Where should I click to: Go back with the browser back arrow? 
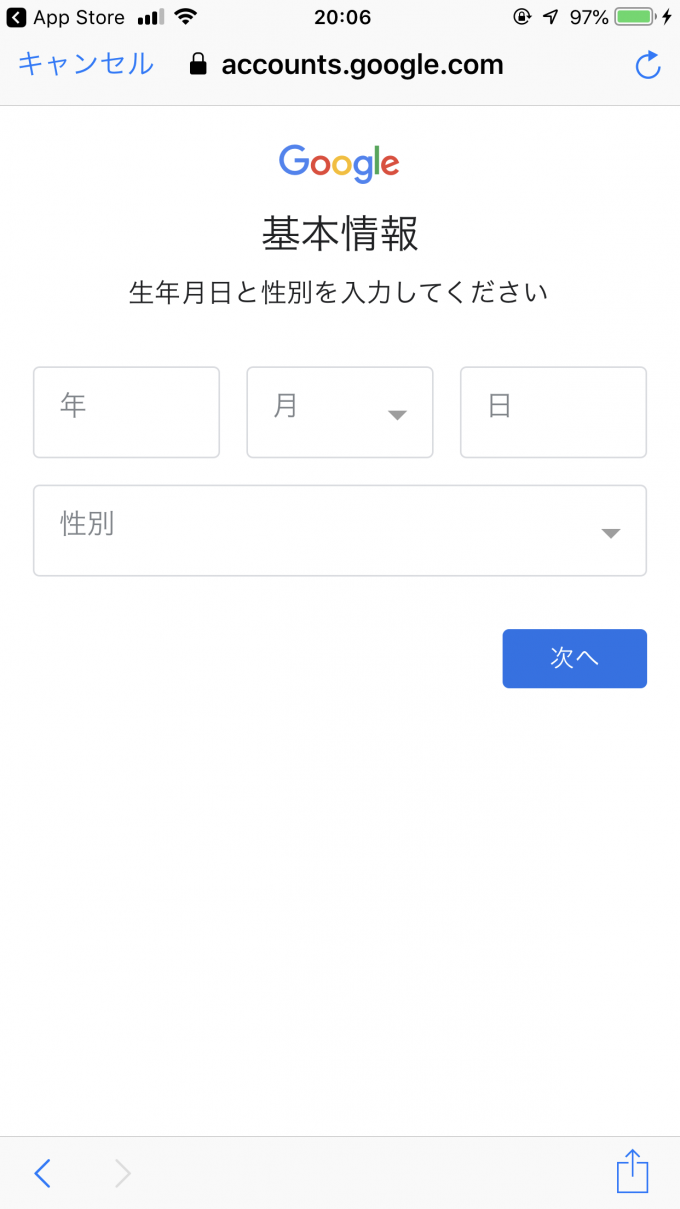(x=42, y=1172)
